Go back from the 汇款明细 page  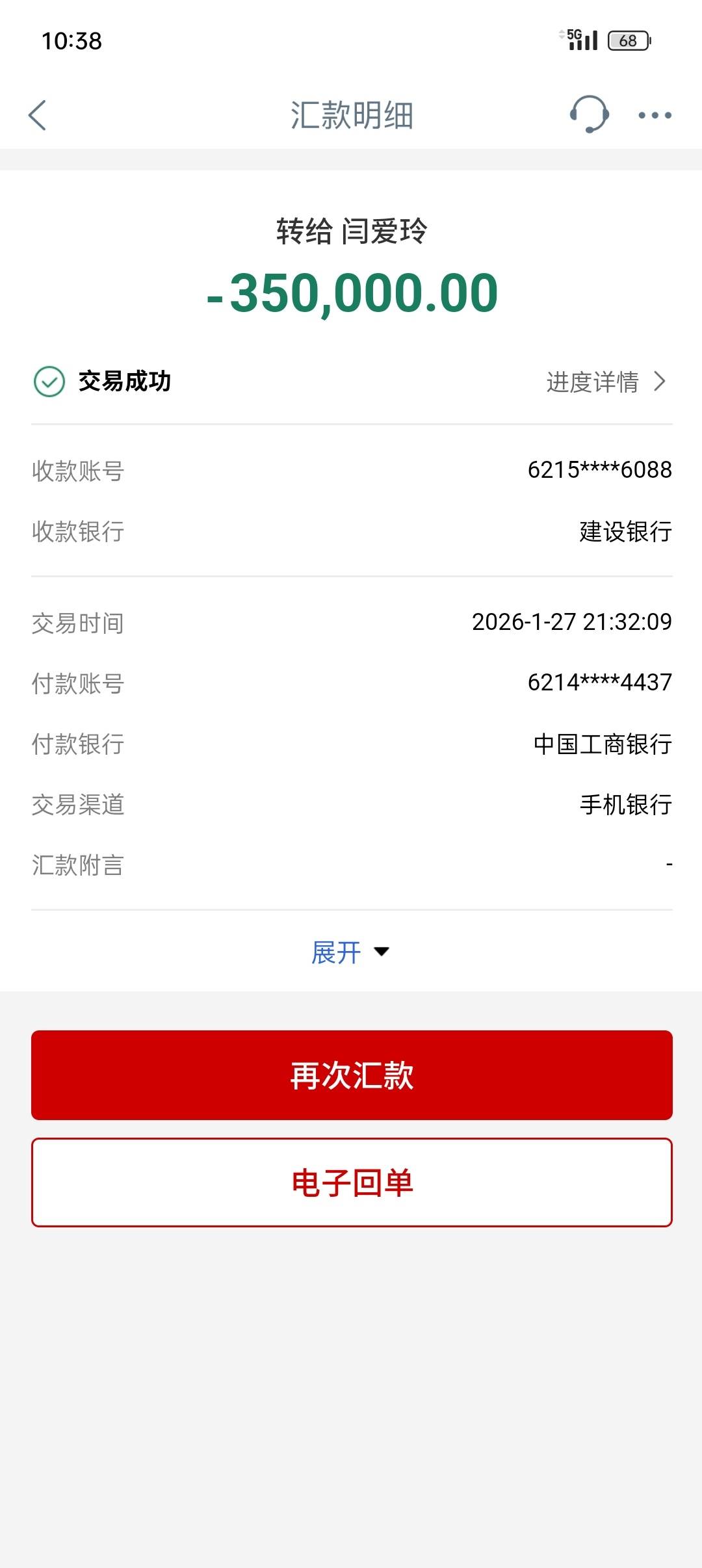pos(38,116)
